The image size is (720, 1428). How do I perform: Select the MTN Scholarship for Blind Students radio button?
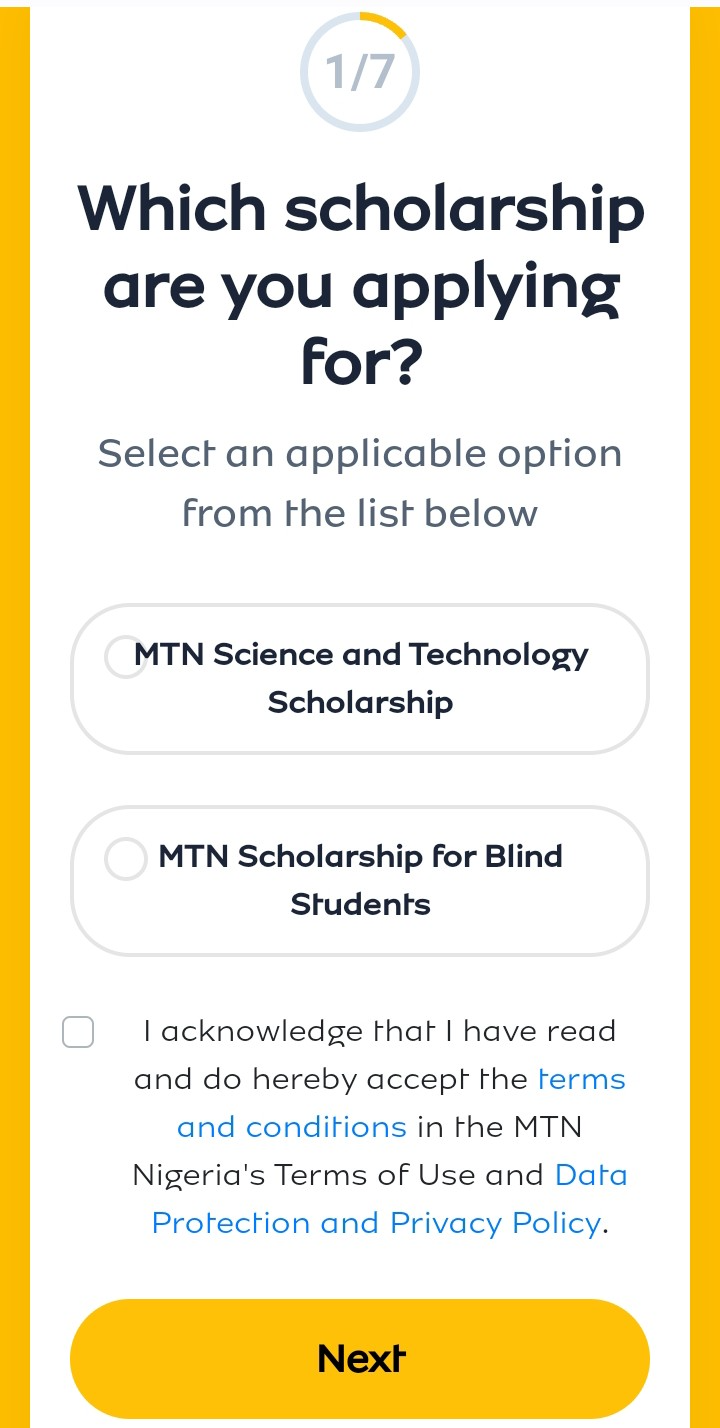click(x=125, y=859)
